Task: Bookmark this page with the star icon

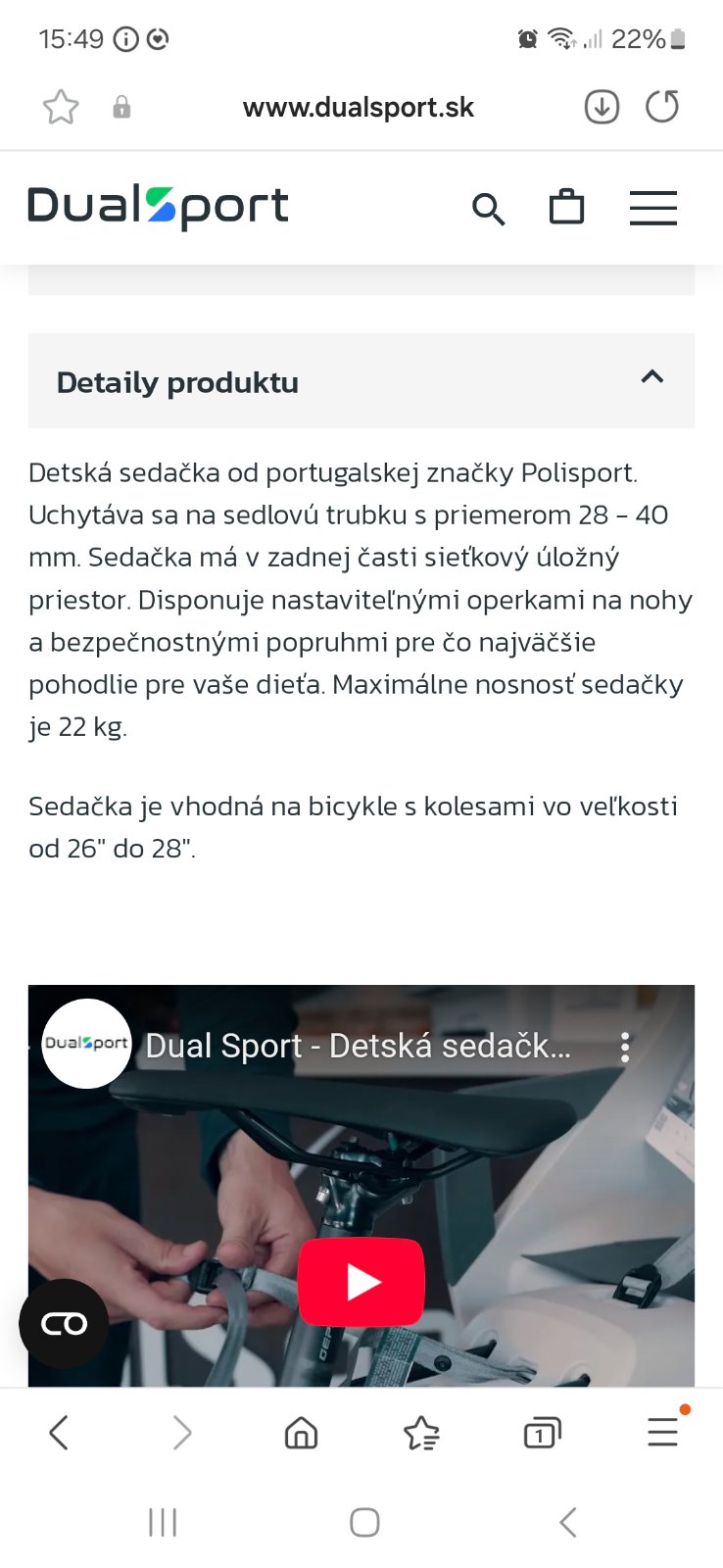Action: [x=61, y=107]
